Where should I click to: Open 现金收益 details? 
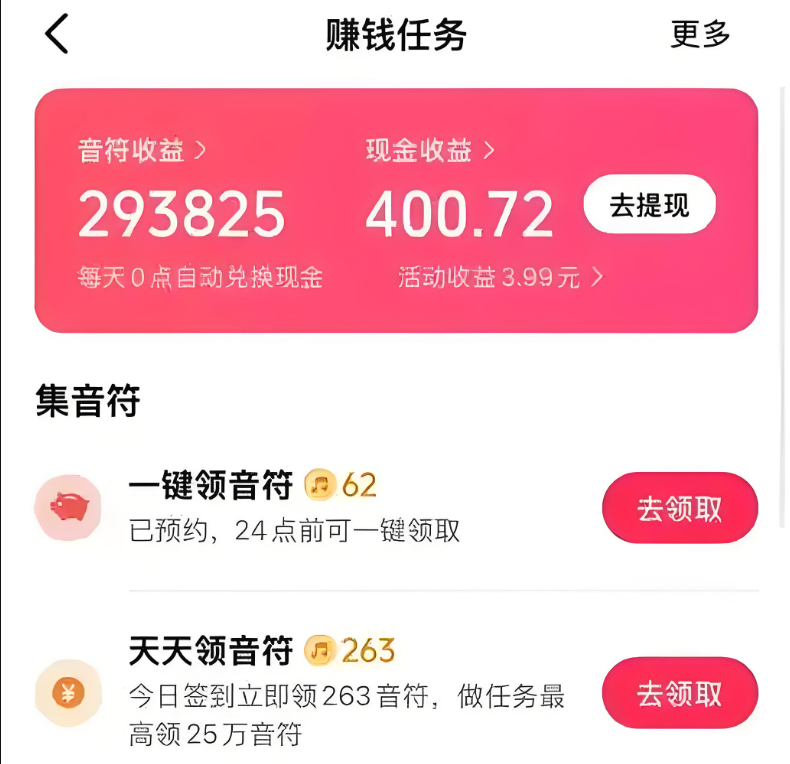(x=430, y=151)
